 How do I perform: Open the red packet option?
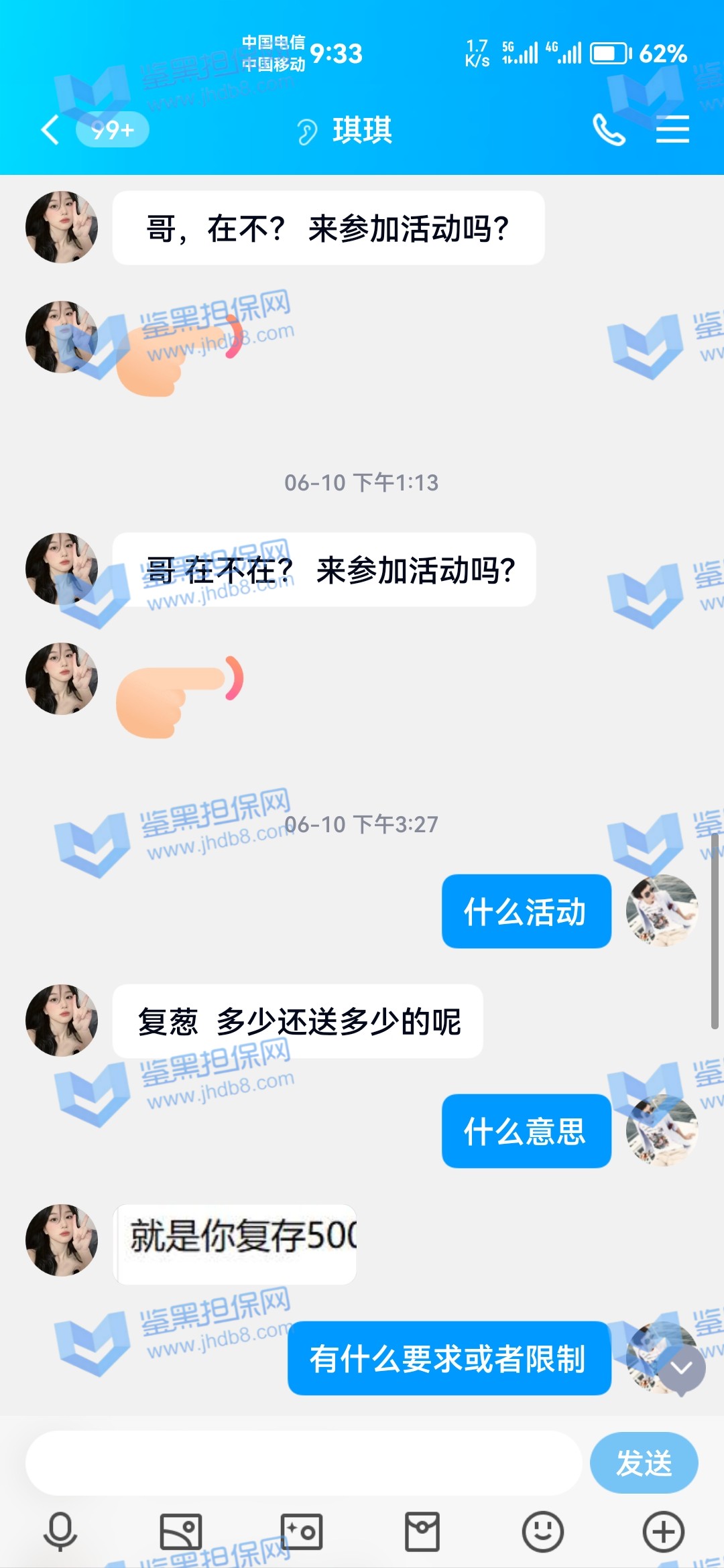pyautogui.click(x=422, y=1532)
